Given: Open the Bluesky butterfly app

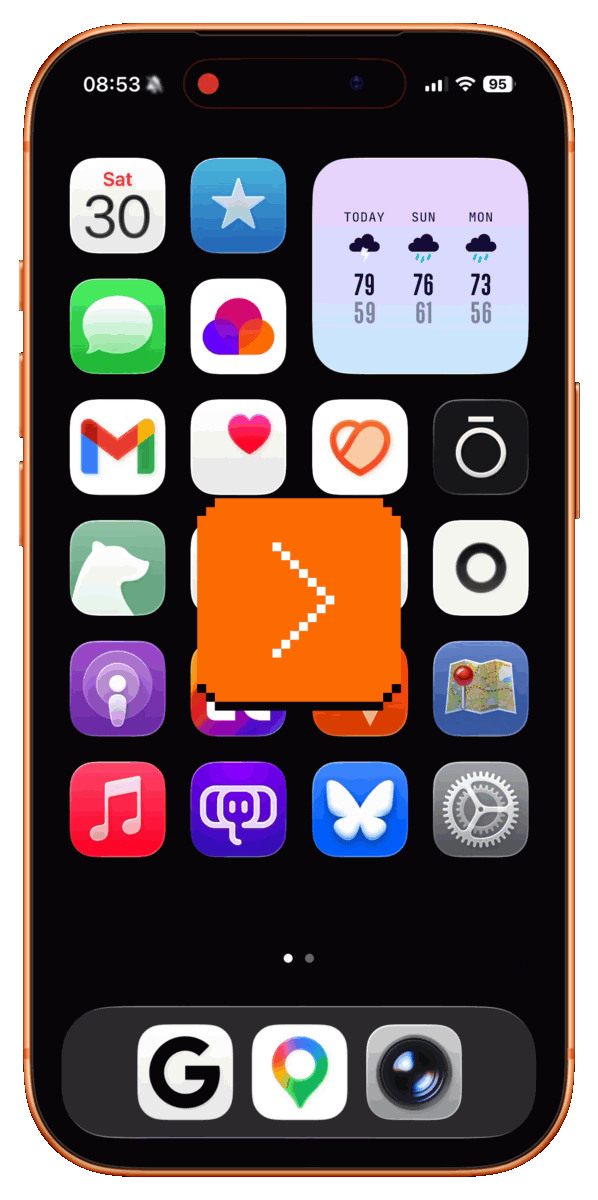Looking at the screenshot, I should (x=360, y=810).
